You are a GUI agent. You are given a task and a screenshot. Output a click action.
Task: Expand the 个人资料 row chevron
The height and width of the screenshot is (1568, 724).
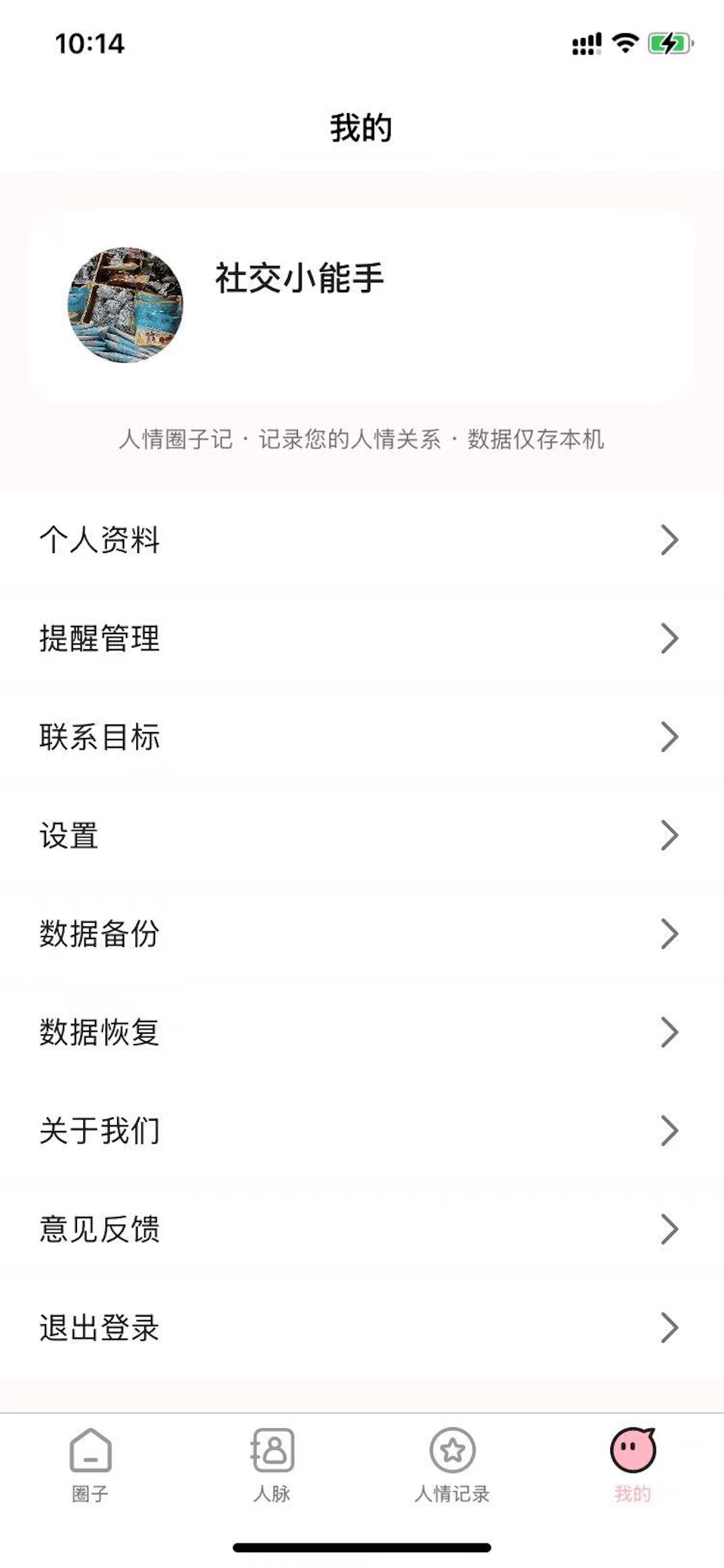point(669,541)
